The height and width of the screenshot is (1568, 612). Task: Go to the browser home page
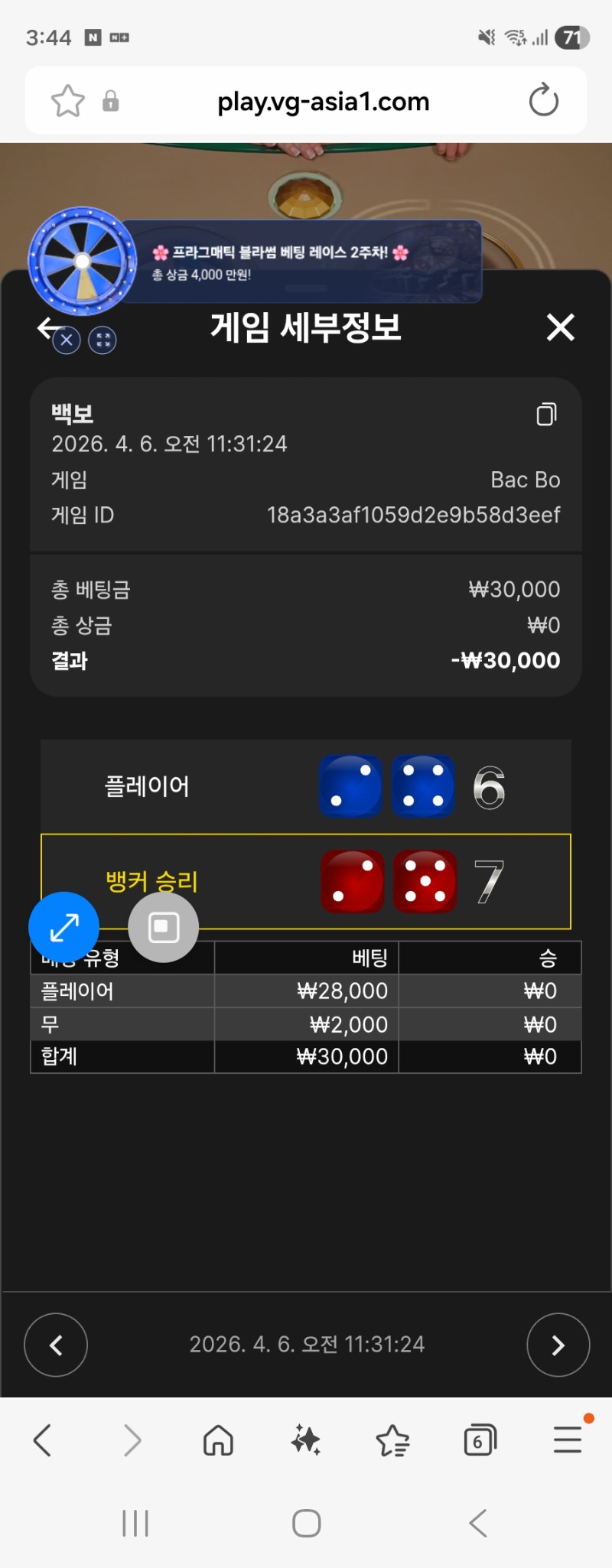(x=218, y=1440)
